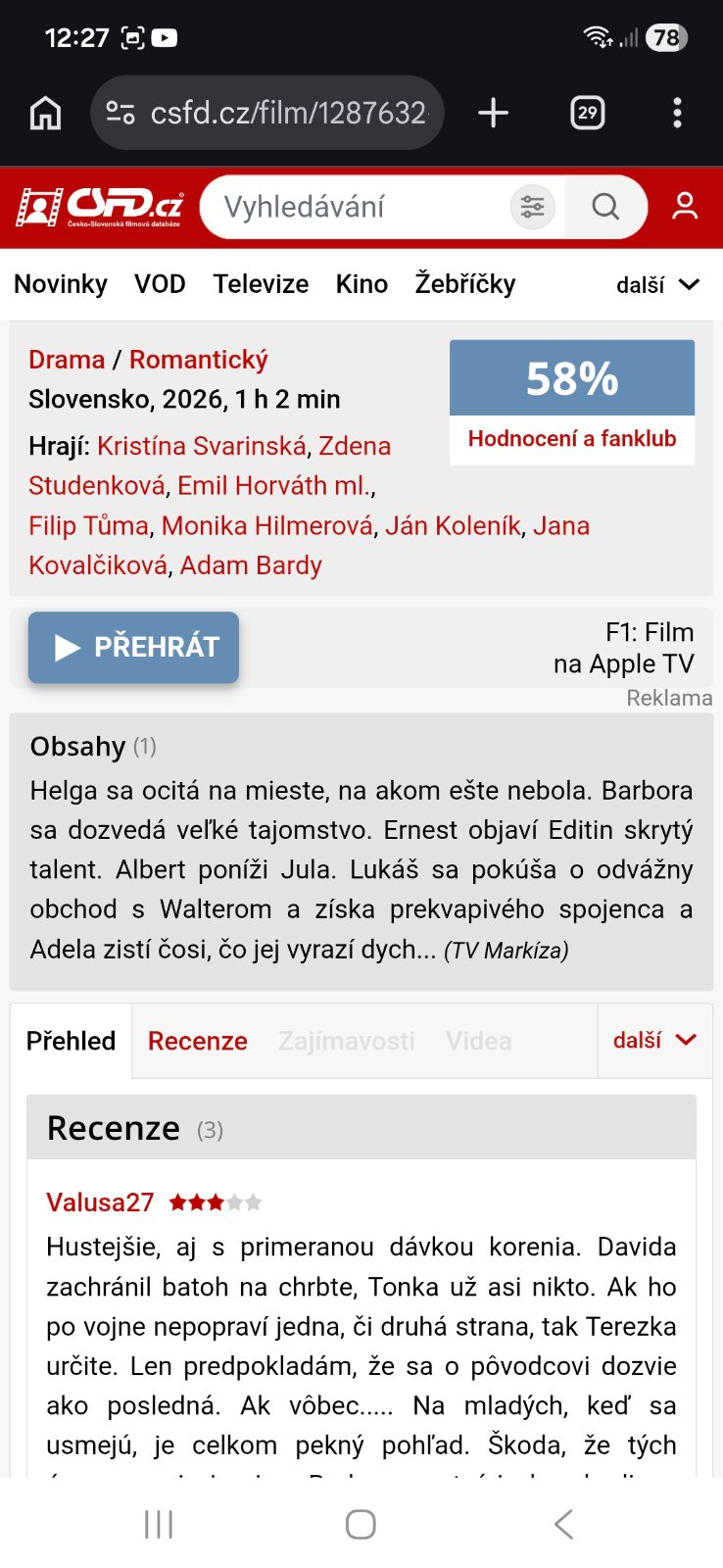The width and height of the screenshot is (723, 1568).
Task: Switch to the red Recenze tab
Action: point(197,1041)
